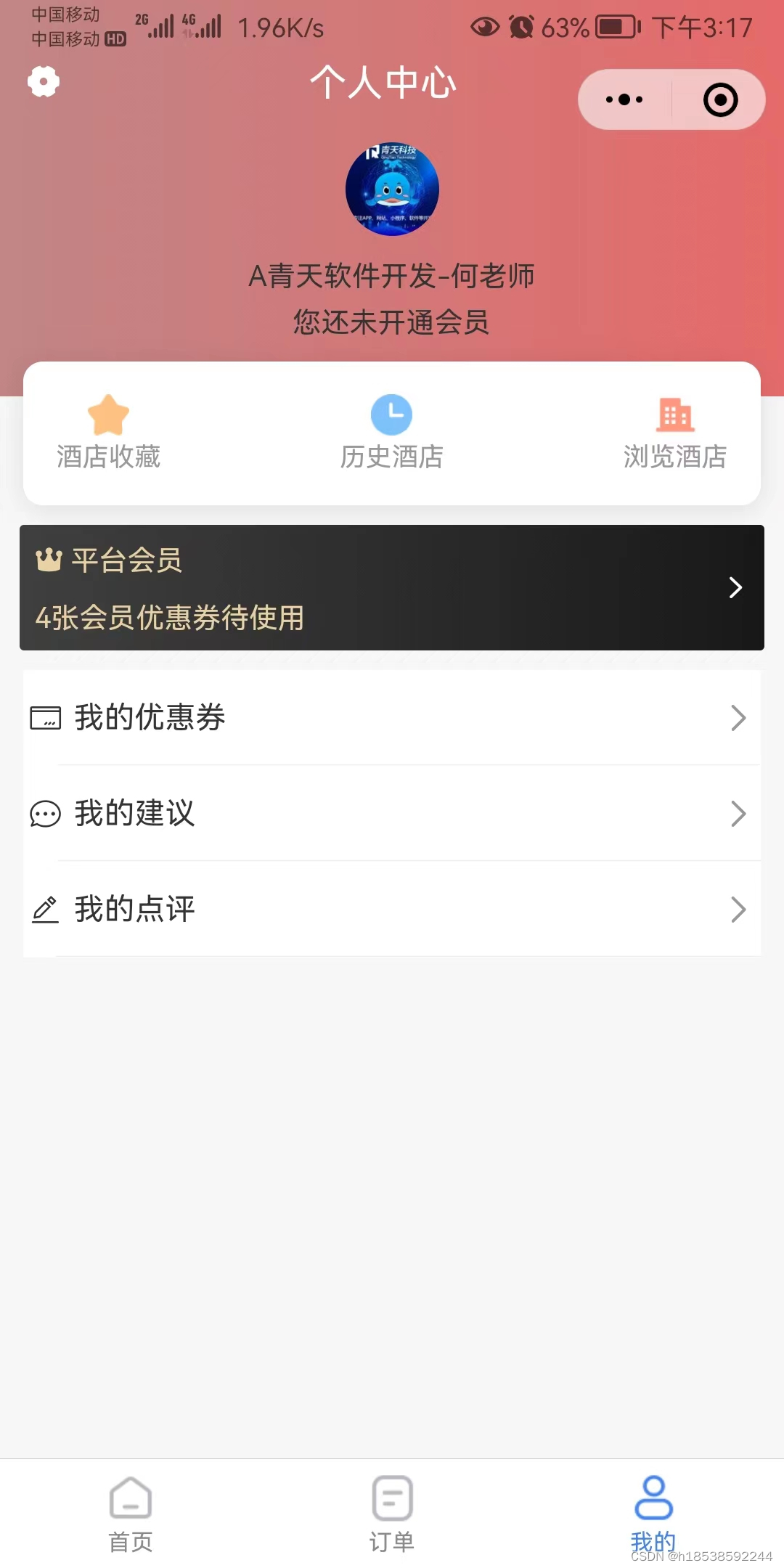Viewport: 784px width, 1568px height.
Task: Open the mini program more options menu
Action: (624, 99)
